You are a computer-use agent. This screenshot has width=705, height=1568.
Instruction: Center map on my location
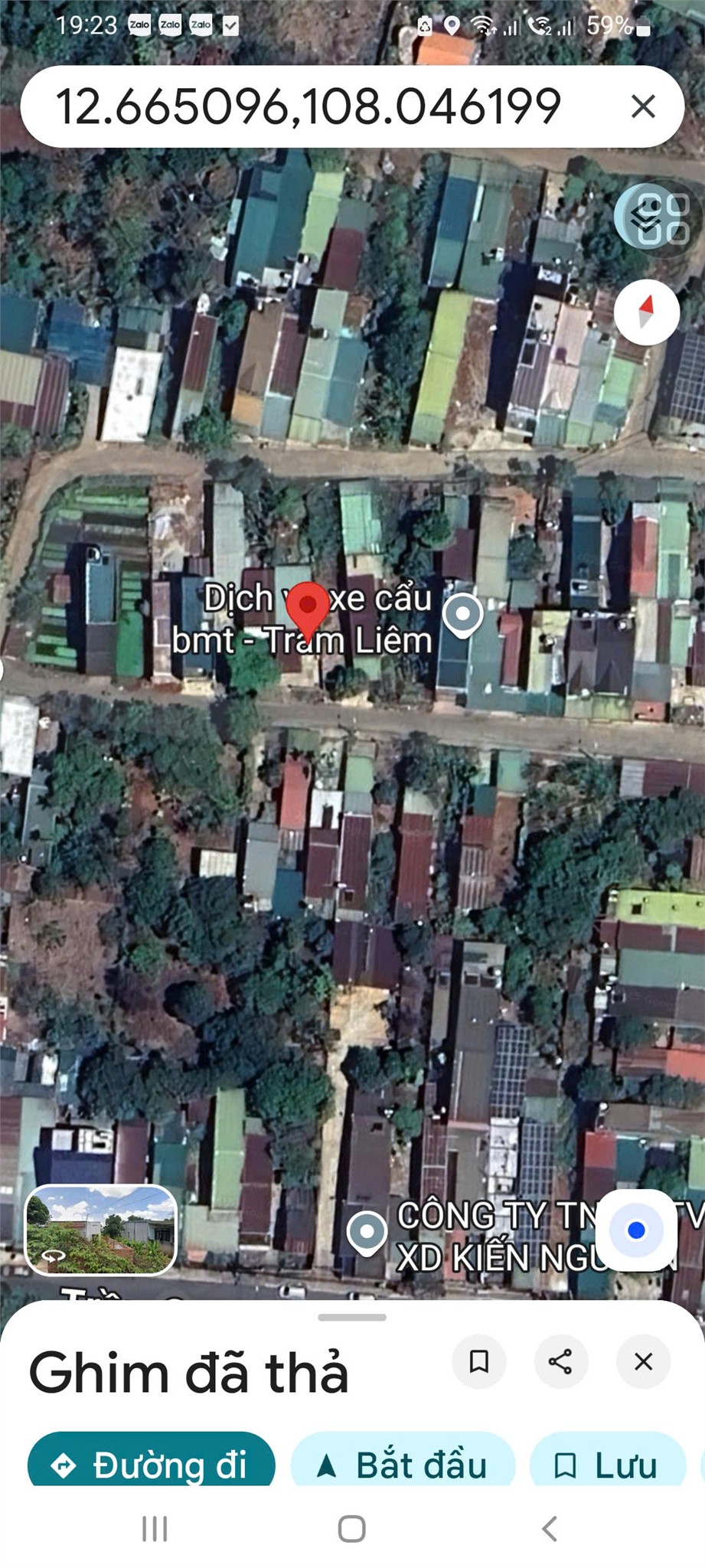coord(636,1230)
